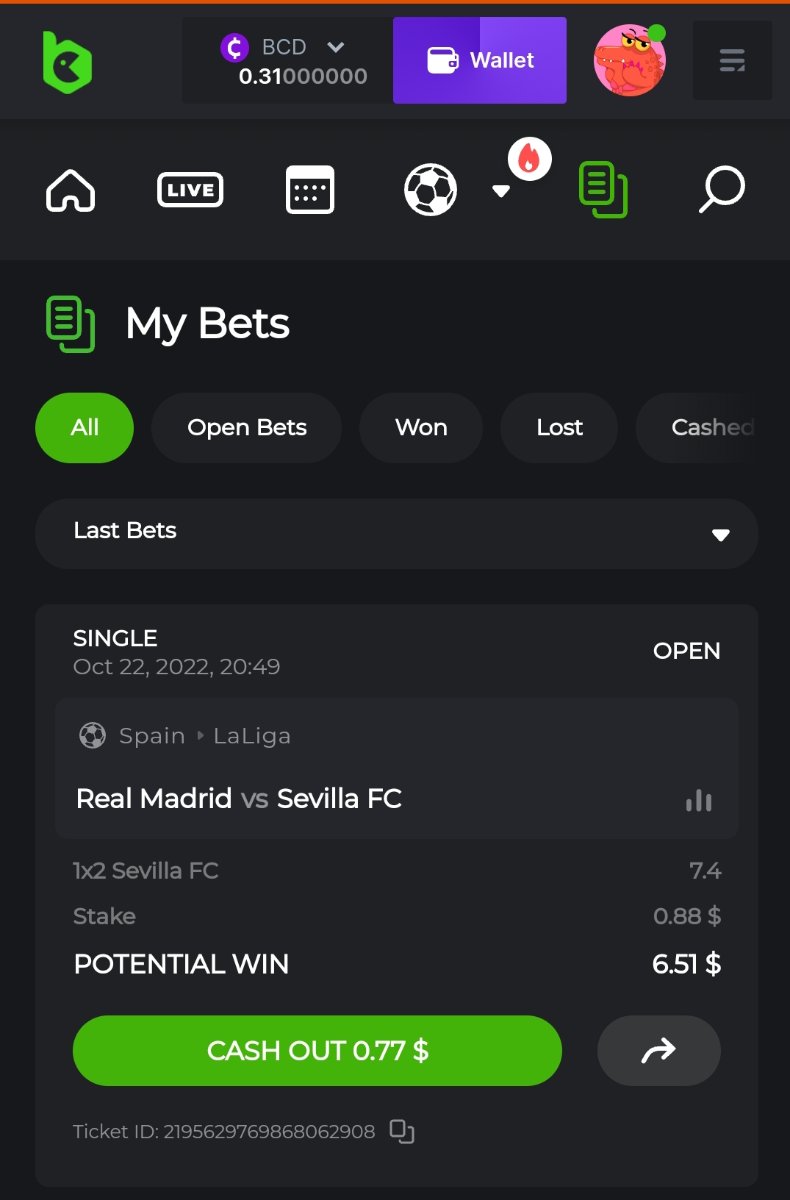Open the Live events section
The width and height of the screenshot is (790, 1200).
click(190, 189)
